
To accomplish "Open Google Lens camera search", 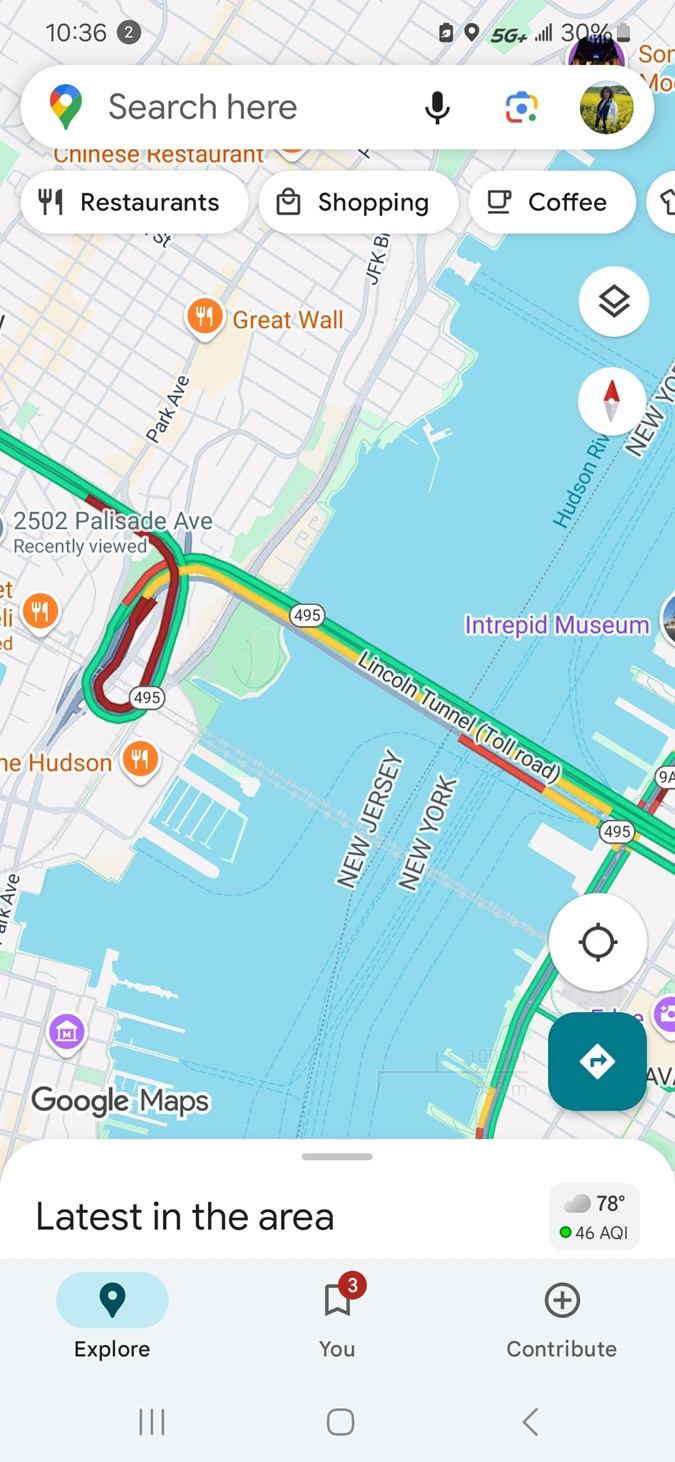I will tap(521, 107).
